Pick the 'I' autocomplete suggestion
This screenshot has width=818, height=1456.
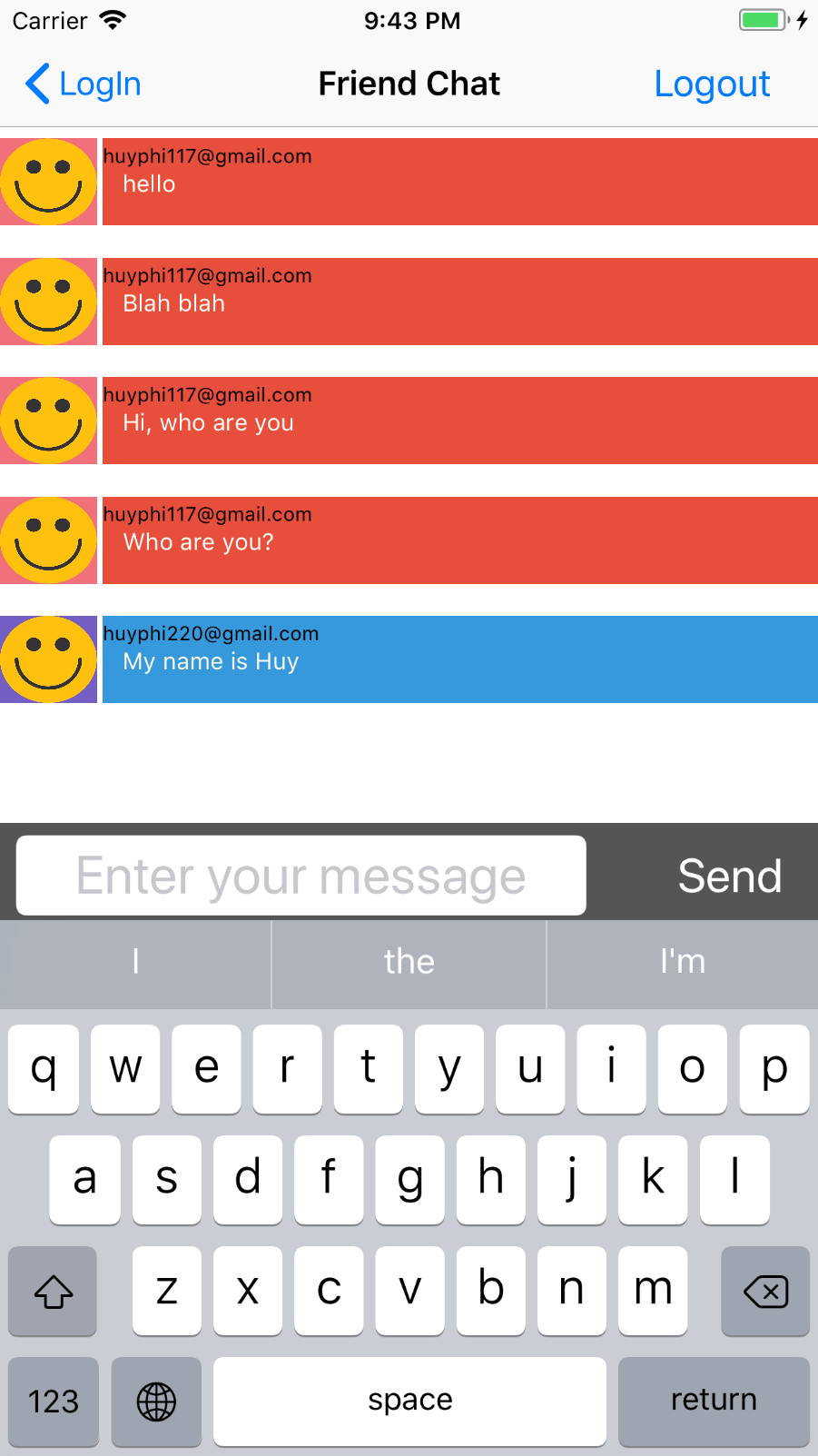click(136, 963)
